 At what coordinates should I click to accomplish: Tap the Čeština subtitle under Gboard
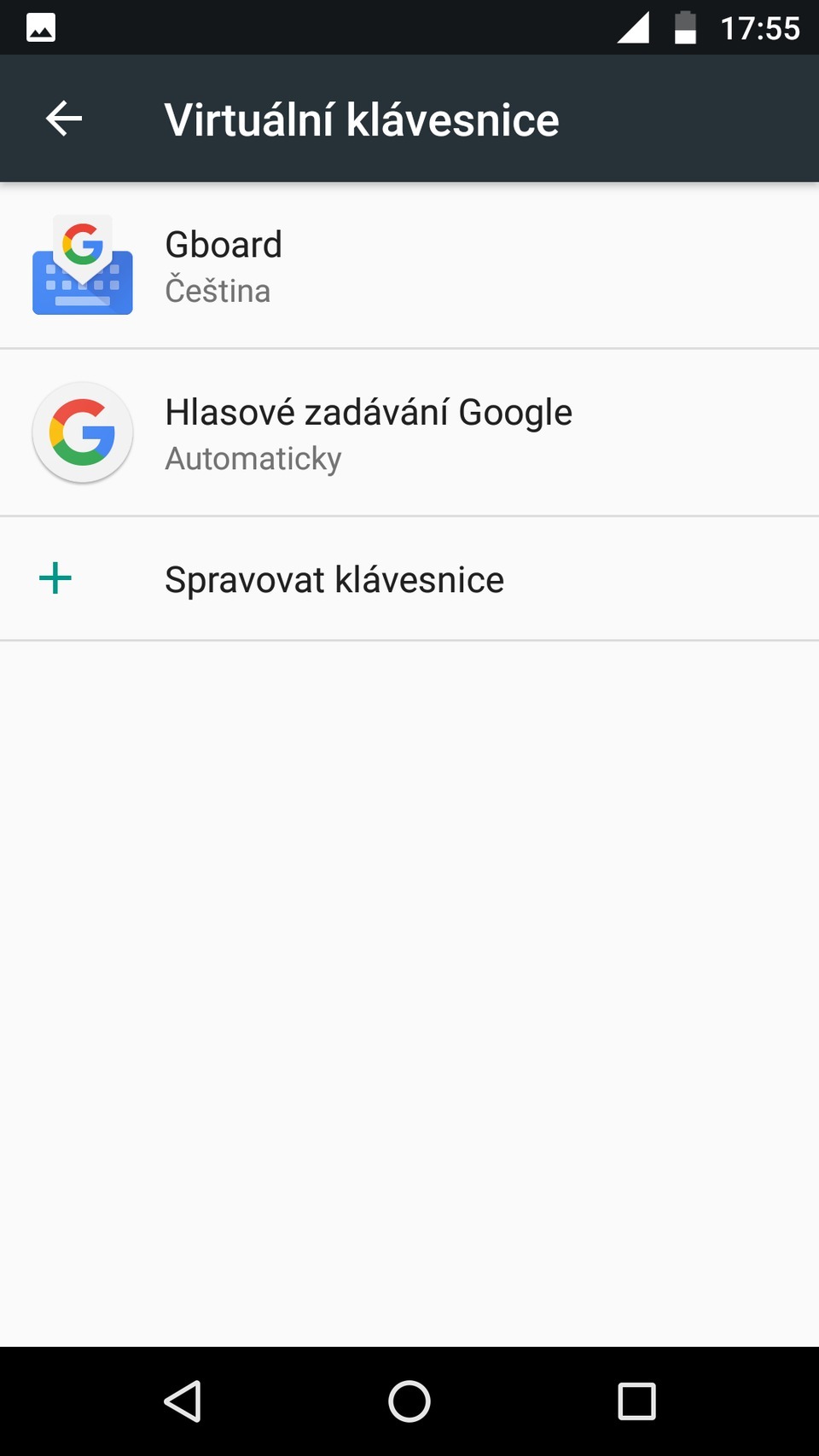pyautogui.click(x=218, y=290)
